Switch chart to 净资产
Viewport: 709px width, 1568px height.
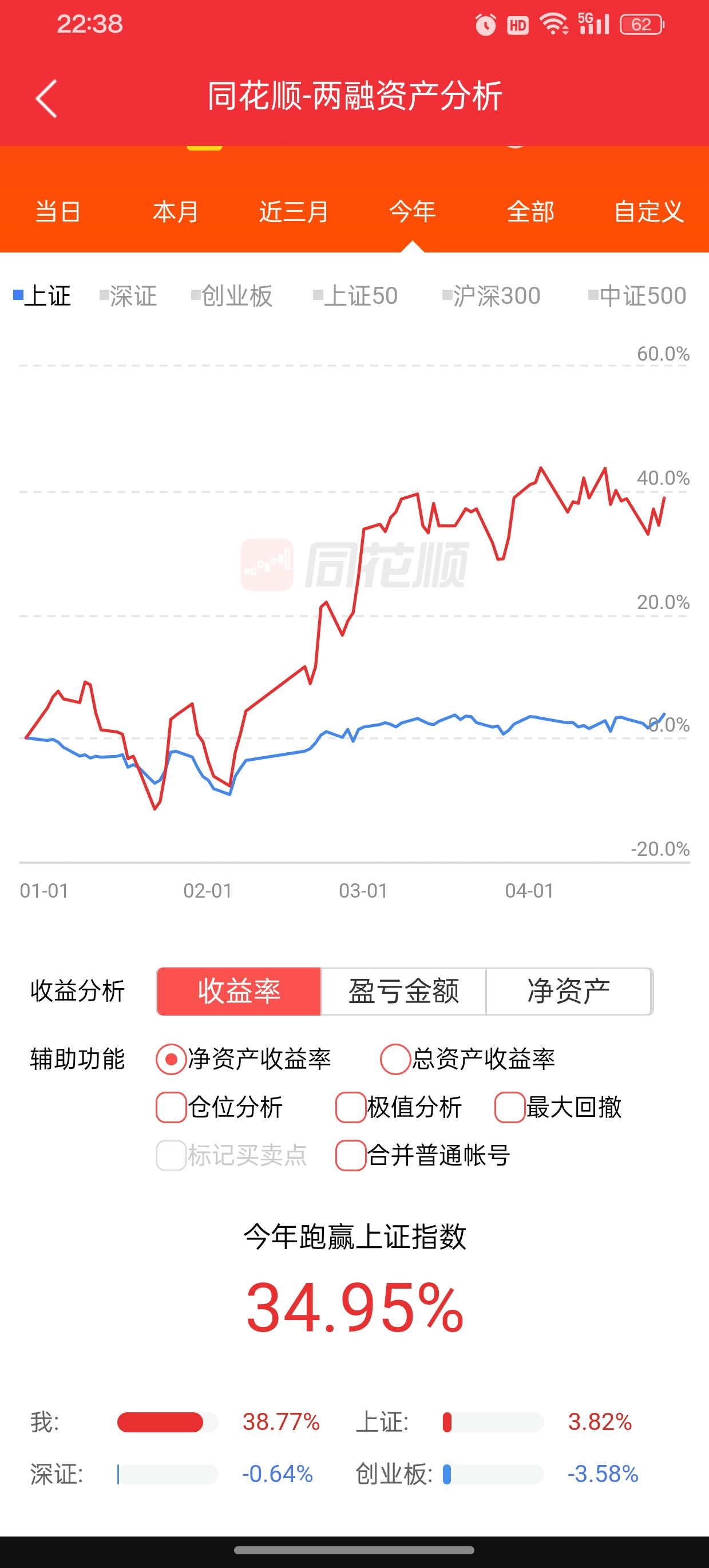click(569, 991)
